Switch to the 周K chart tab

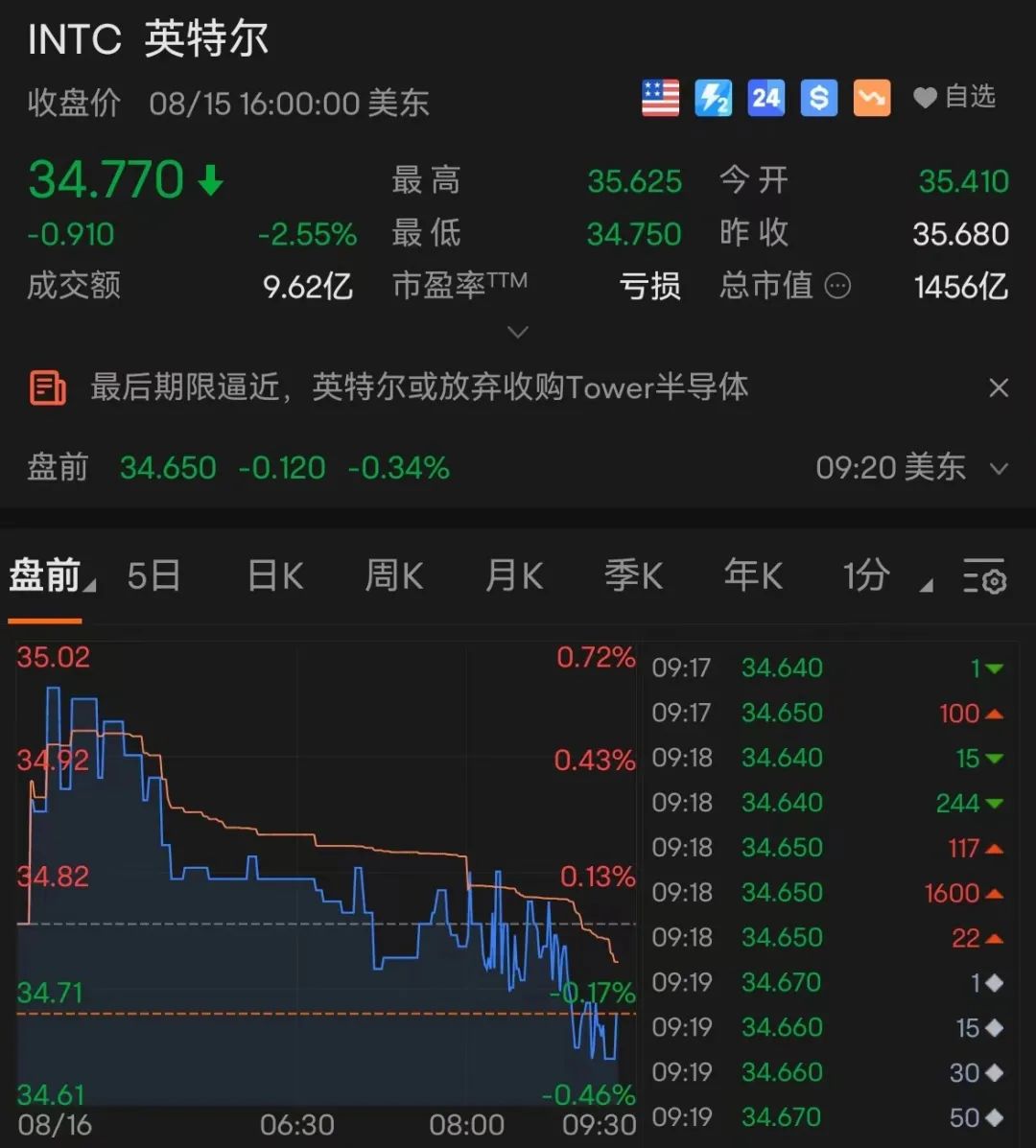coord(394,576)
